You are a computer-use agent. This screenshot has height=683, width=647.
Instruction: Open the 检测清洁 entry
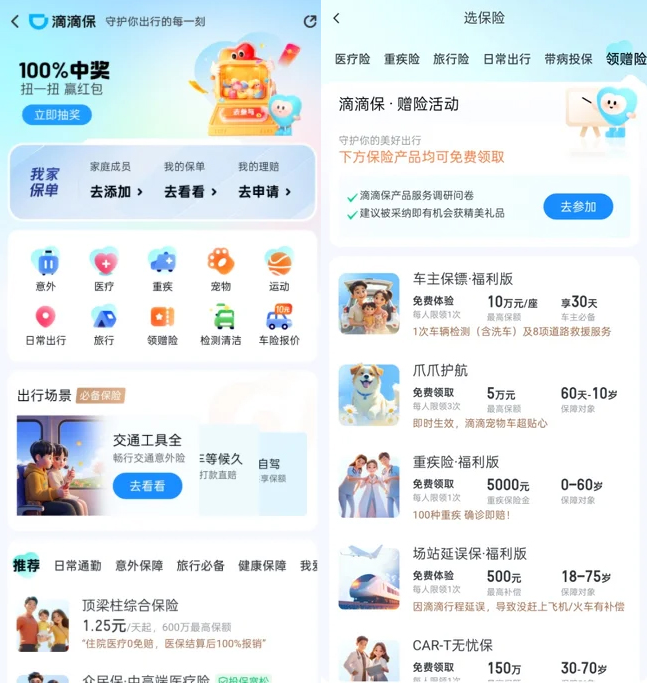coord(220,325)
